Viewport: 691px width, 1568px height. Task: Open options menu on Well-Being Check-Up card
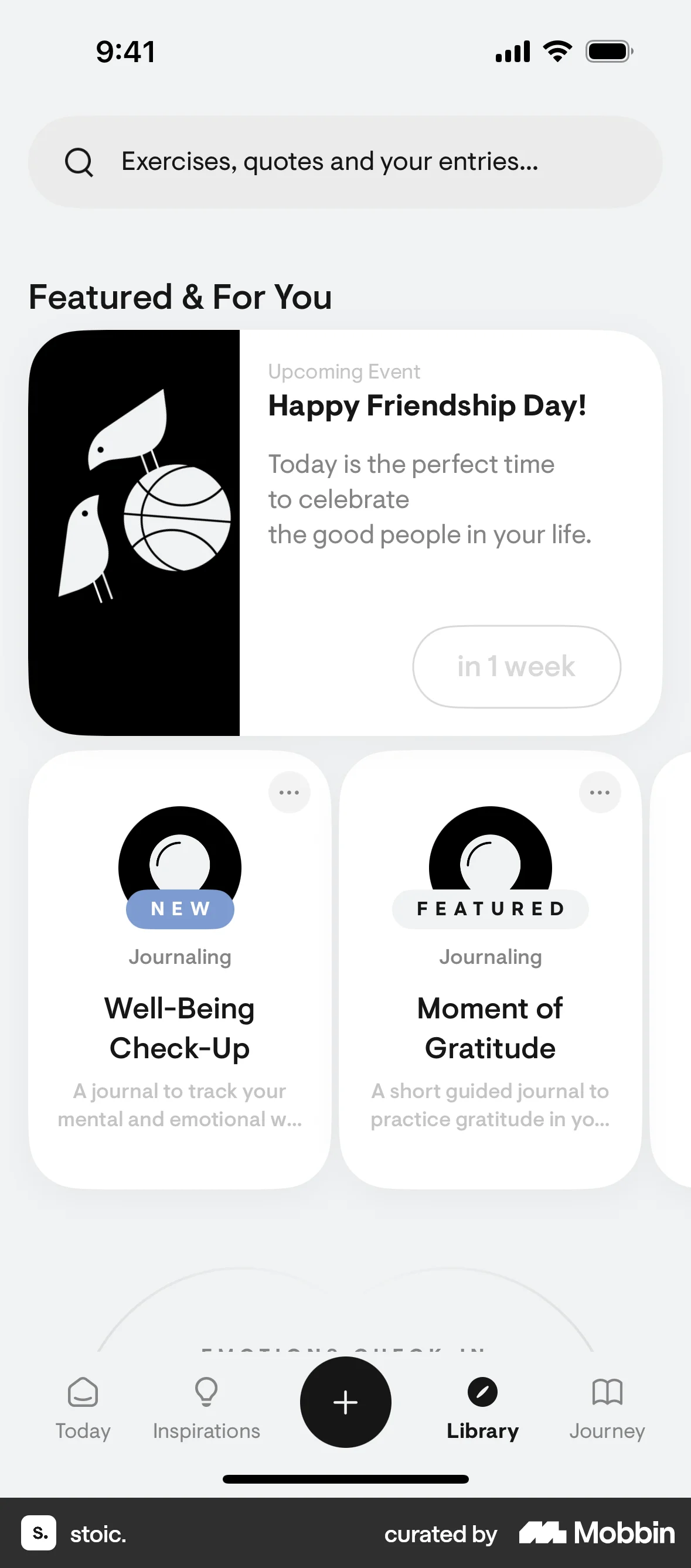click(289, 792)
